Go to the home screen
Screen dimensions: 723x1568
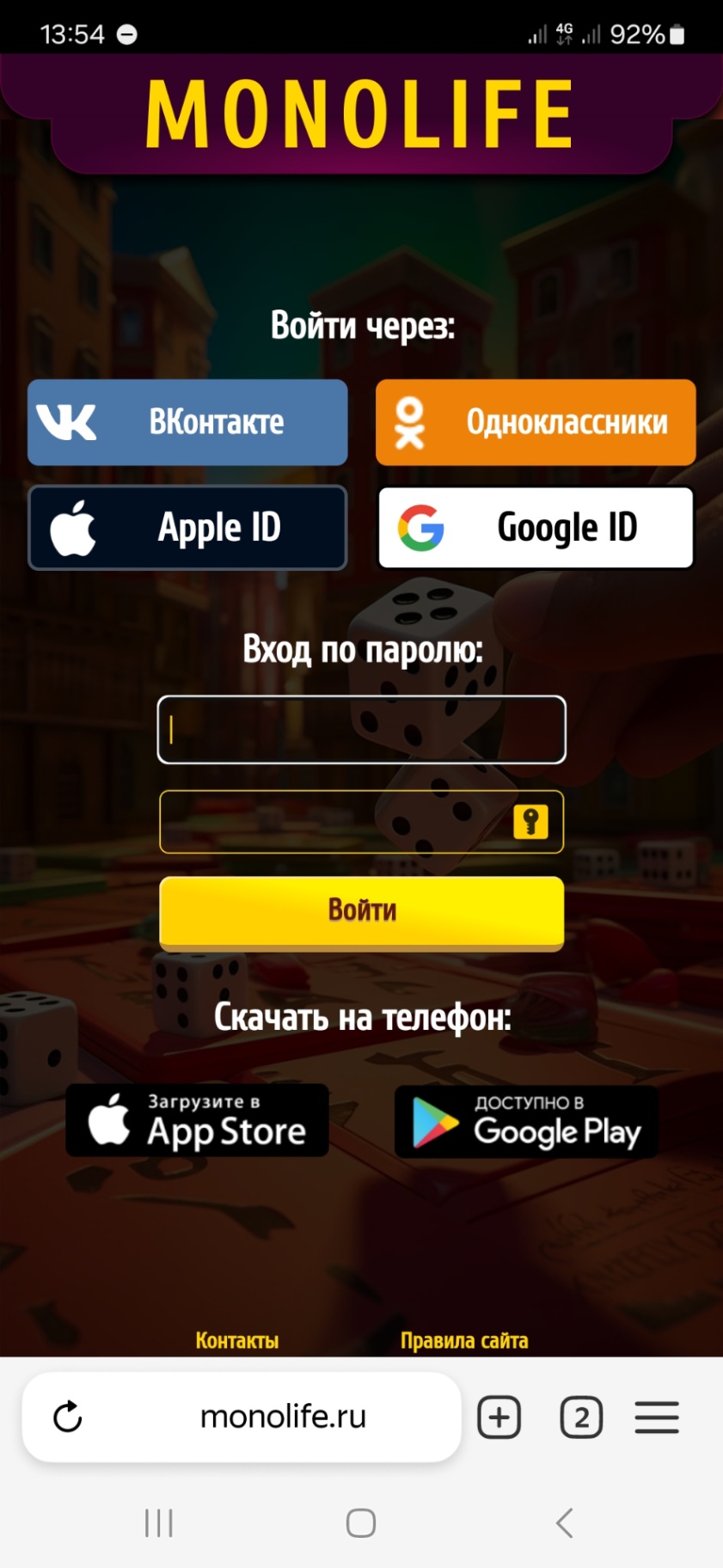(361, 1522)
